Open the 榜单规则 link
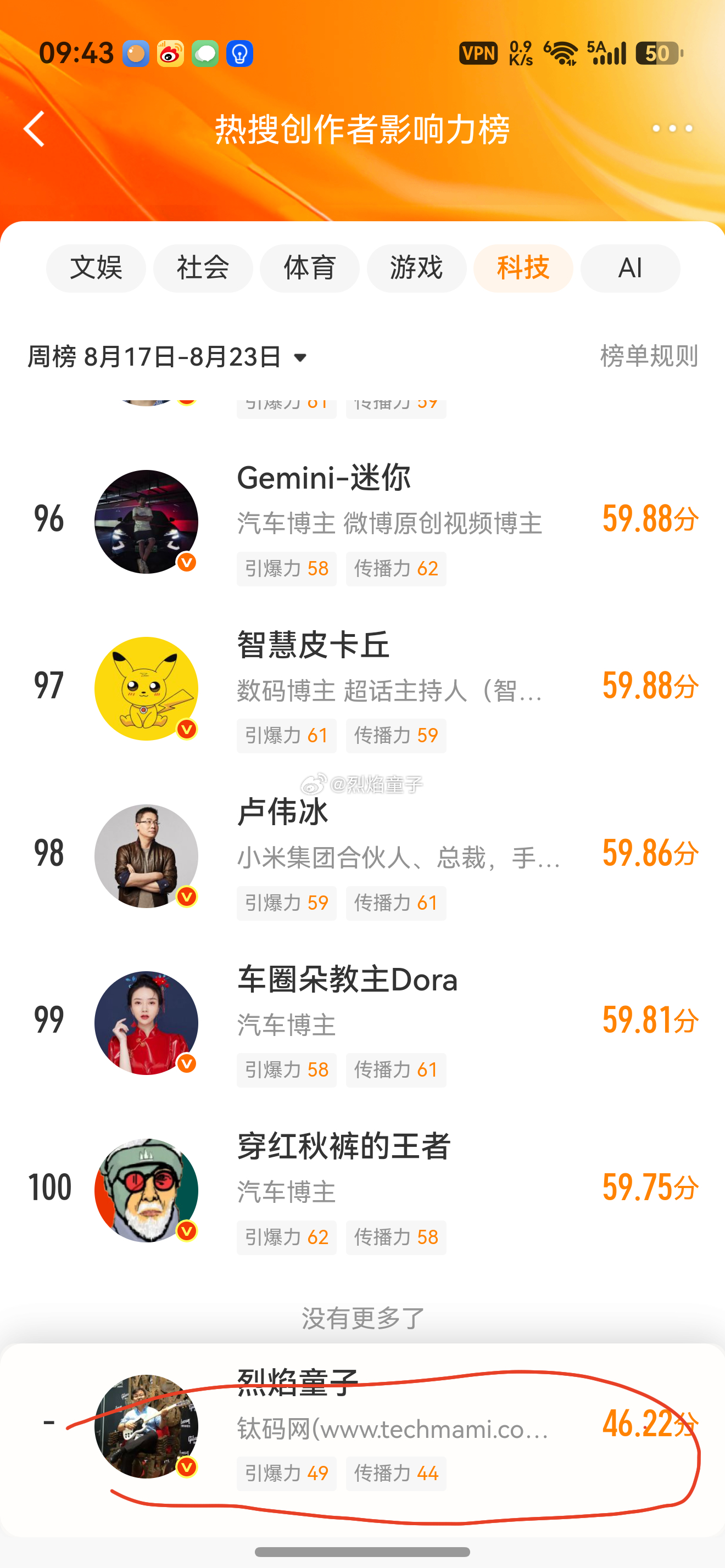The image size is (725, 1568). pos(649,356)
